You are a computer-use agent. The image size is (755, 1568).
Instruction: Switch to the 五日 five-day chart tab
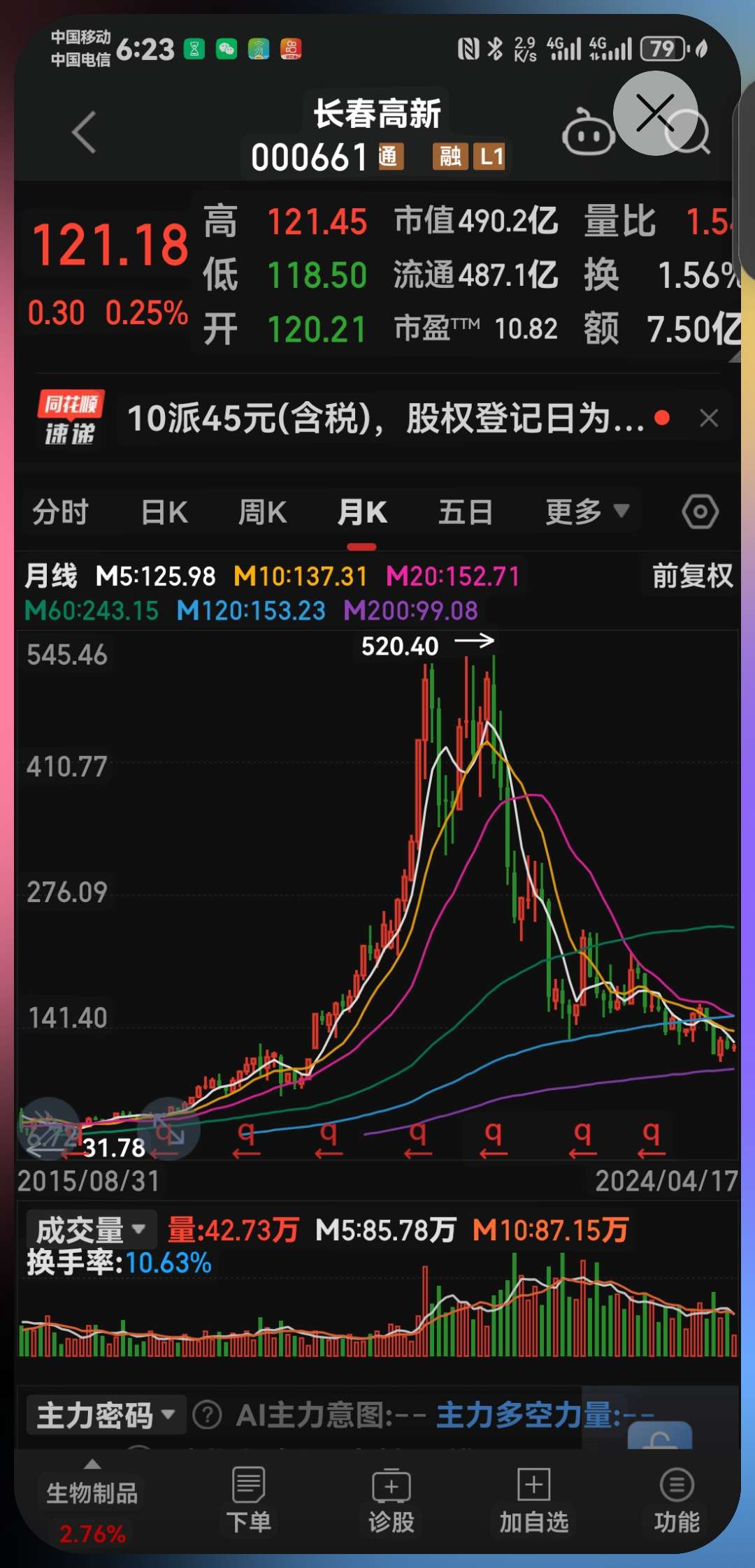[x=466, y=511]
